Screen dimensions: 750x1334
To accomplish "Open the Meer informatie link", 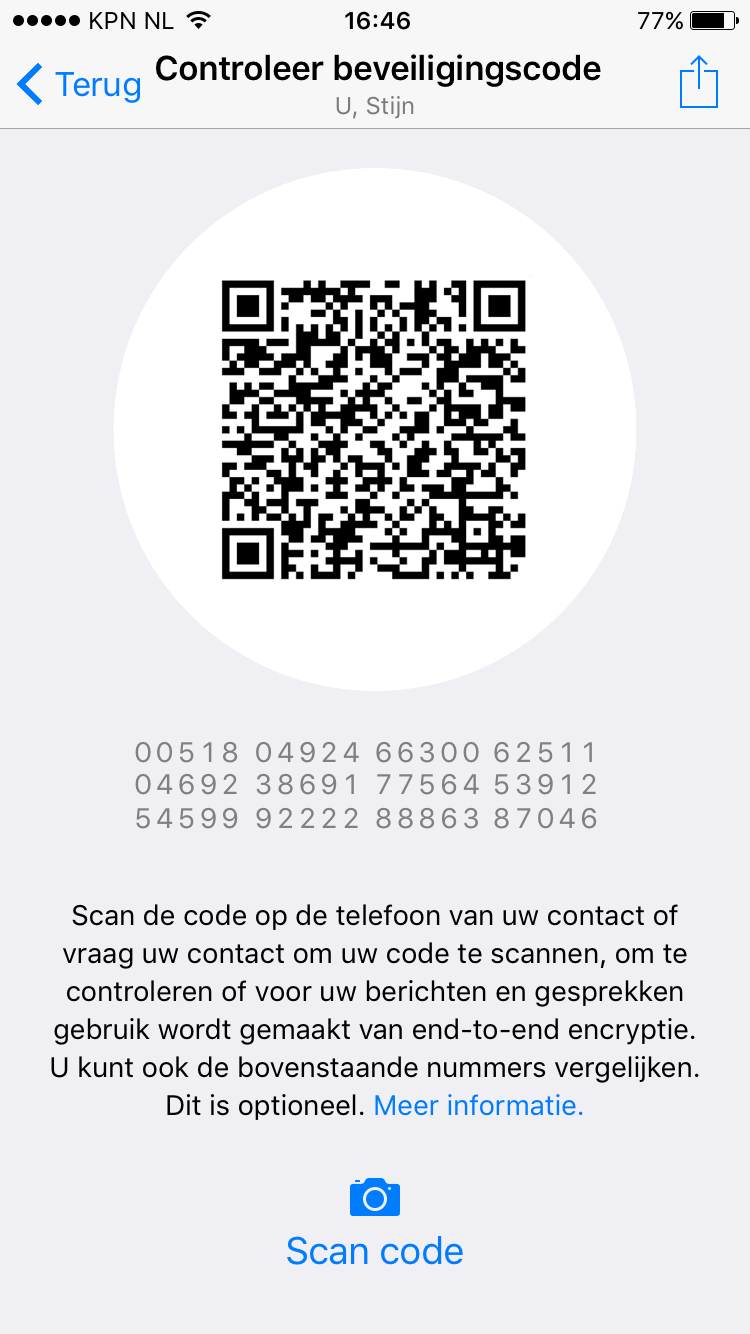I will [x=478, y=1105].
